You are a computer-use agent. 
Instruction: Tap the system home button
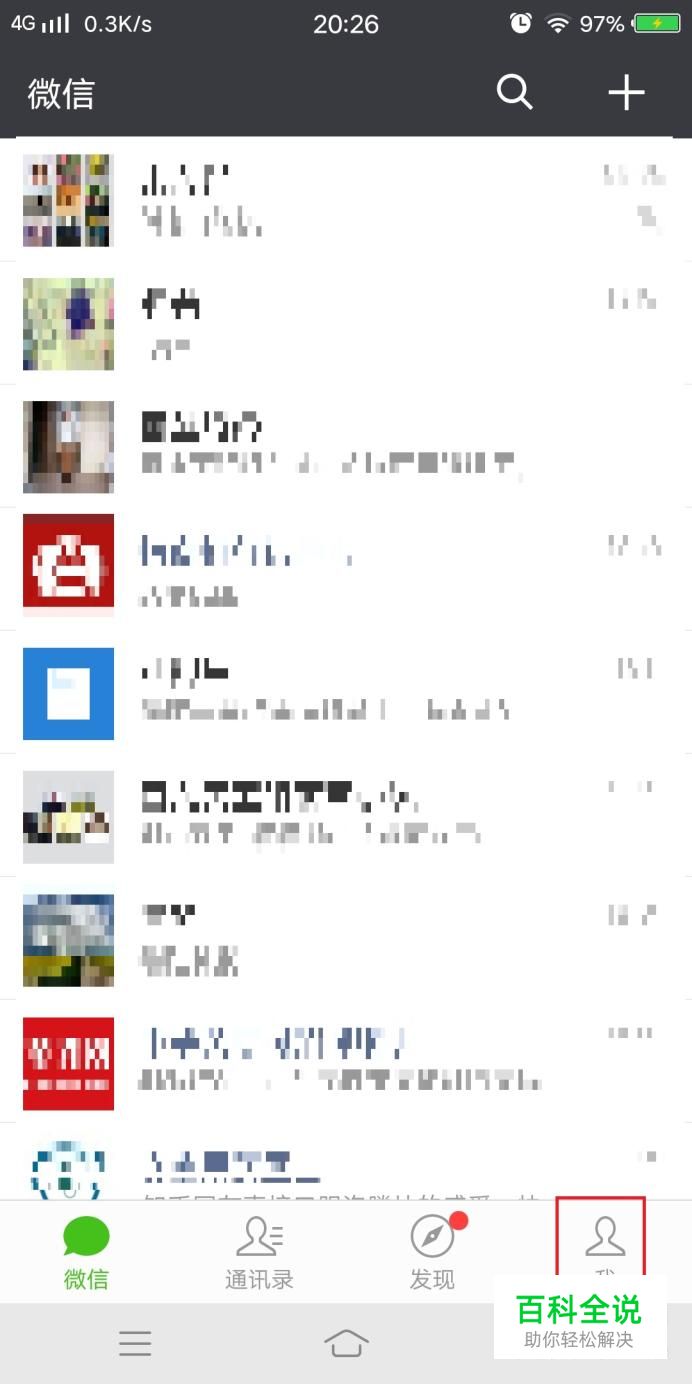pos(346,1343)
